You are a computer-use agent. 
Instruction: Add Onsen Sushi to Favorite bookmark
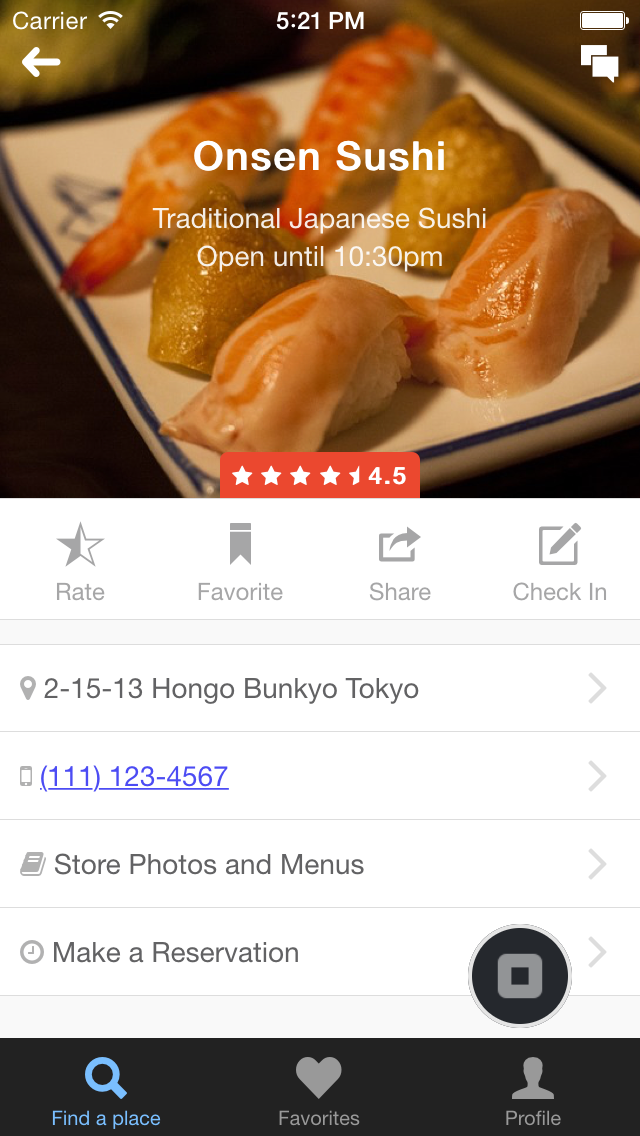click(x=240, y=562)
